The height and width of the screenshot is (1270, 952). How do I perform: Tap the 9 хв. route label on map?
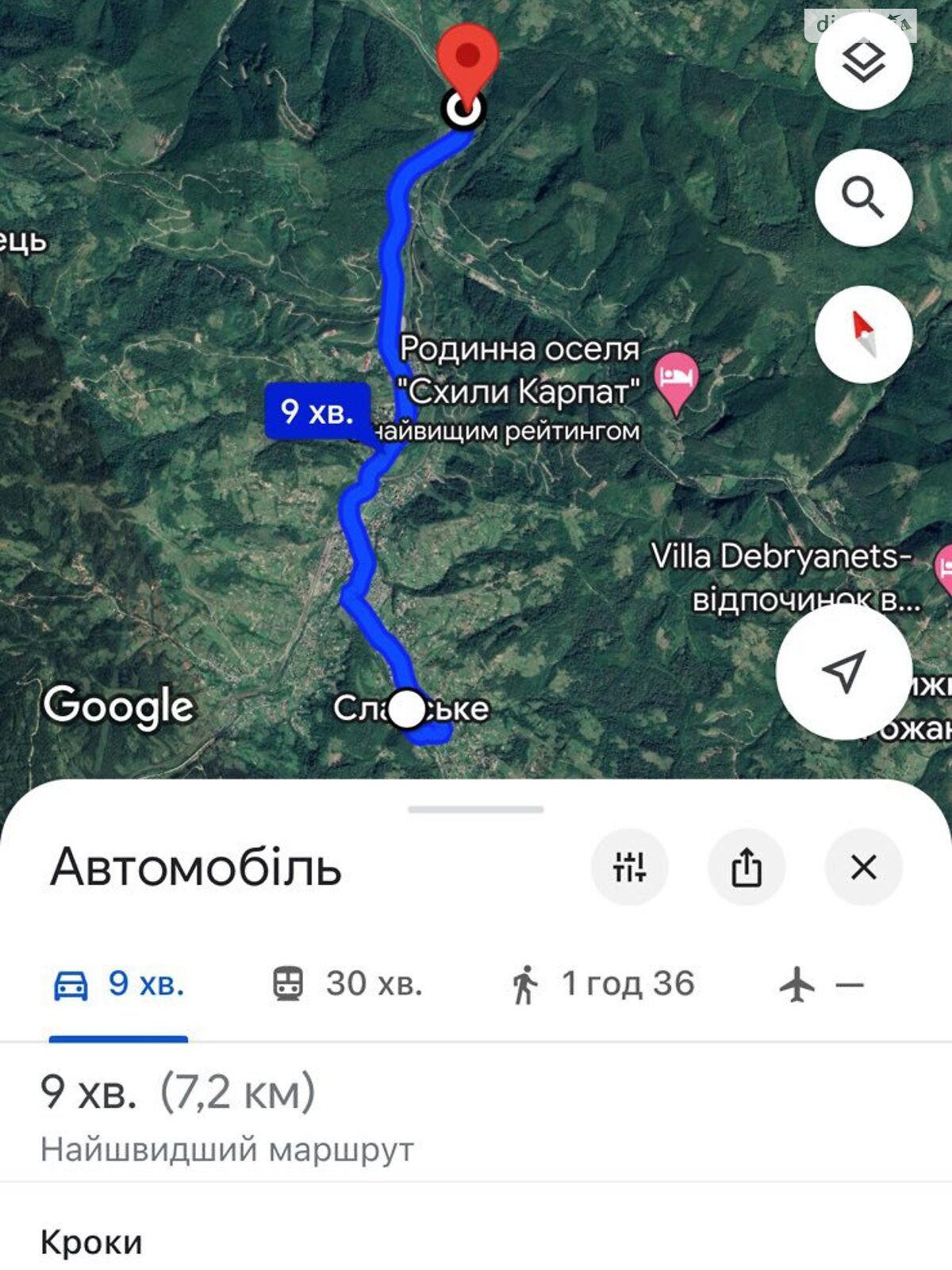317,411
